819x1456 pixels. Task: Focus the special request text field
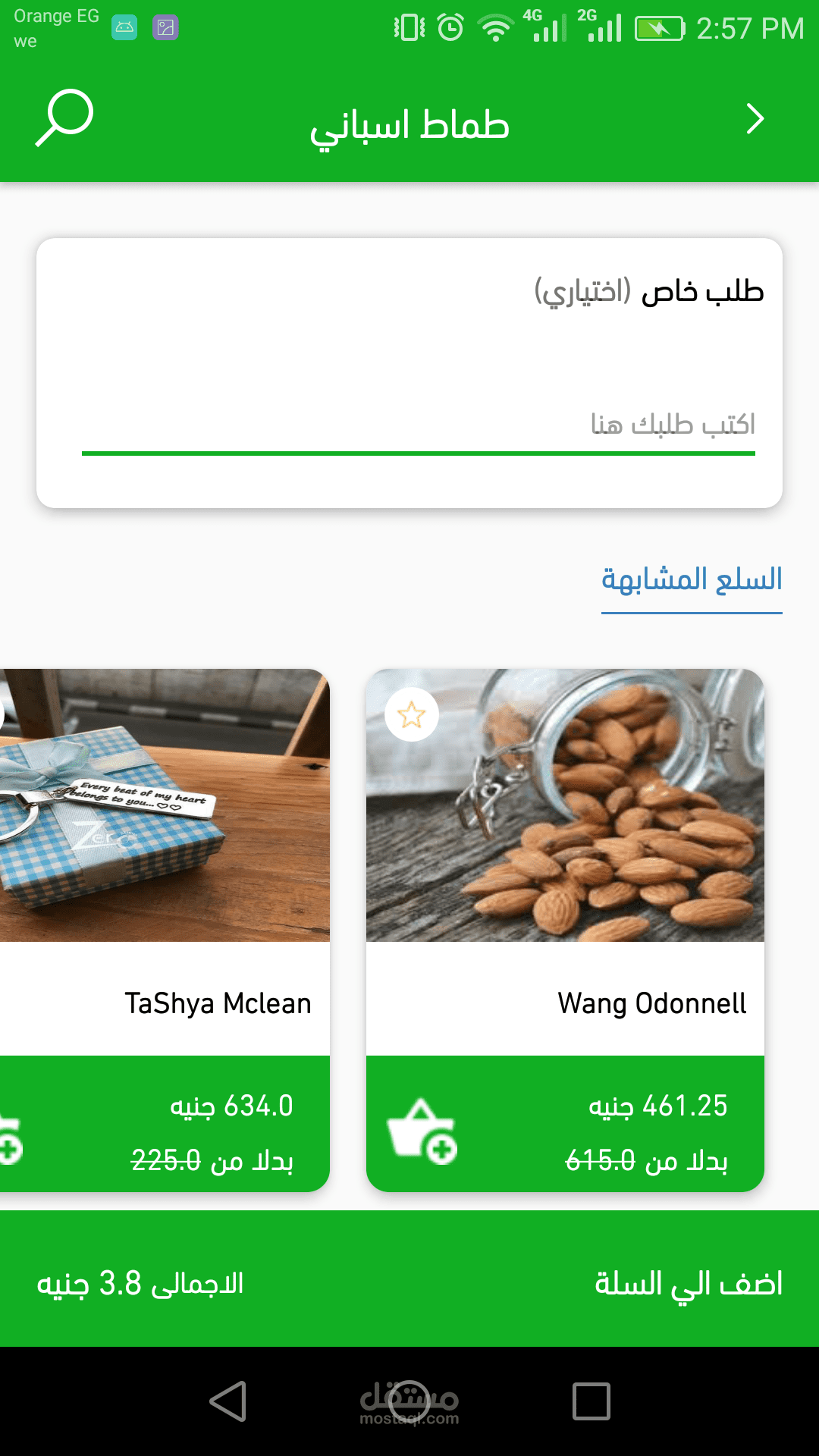(x=417, y=425)
